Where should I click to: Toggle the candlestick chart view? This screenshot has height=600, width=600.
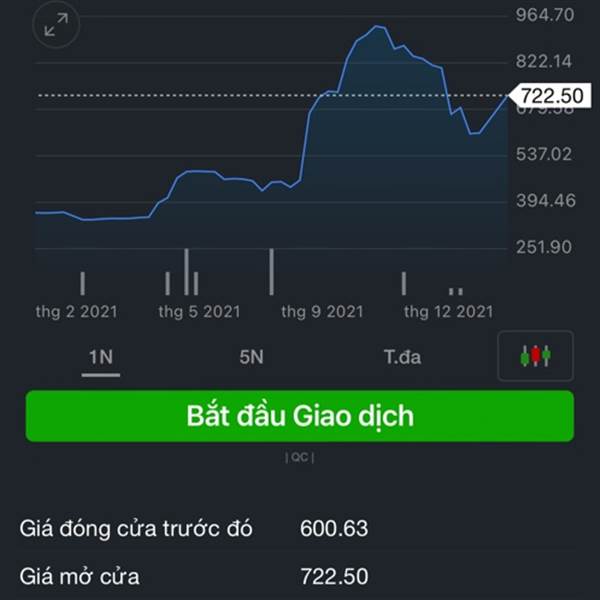pos(535,356)
